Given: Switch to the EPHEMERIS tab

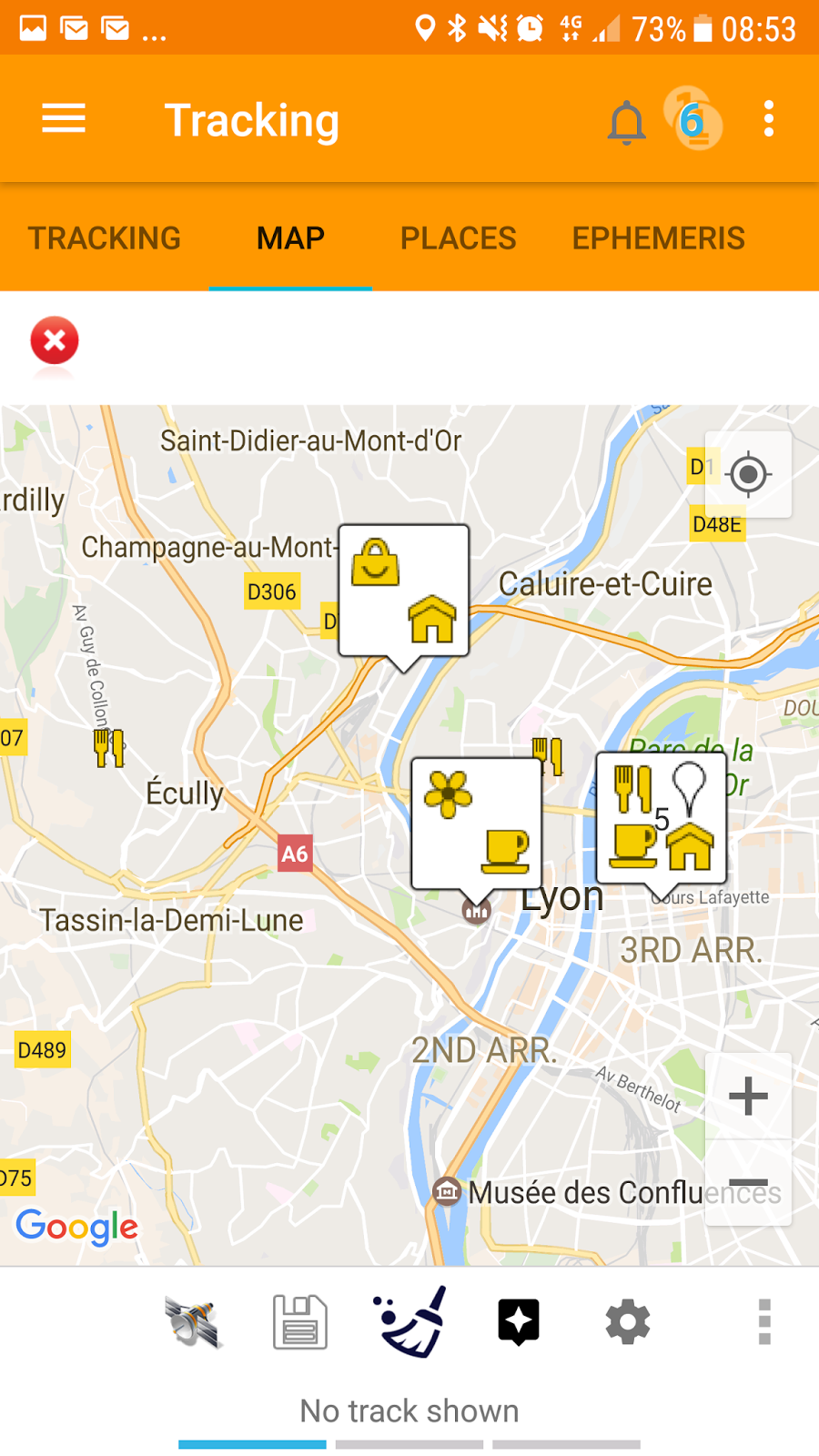Looking at the screenshot, I should click(x=658, y=238).
